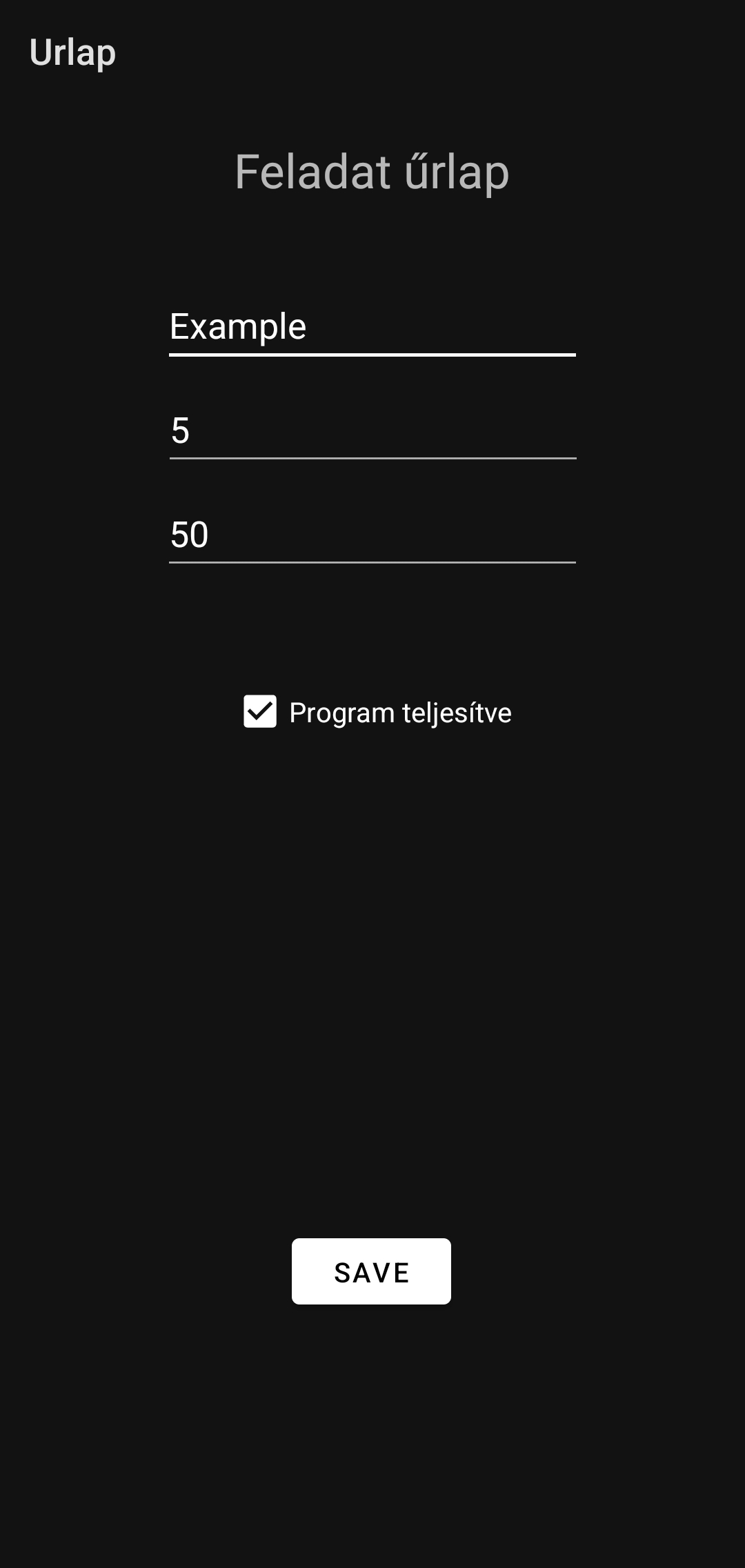Viewport: 745px width, 1568px height.
Task: Click the checkmark box next to Program teljesítve
Action: pyautogui.click(x=259, y=713)
